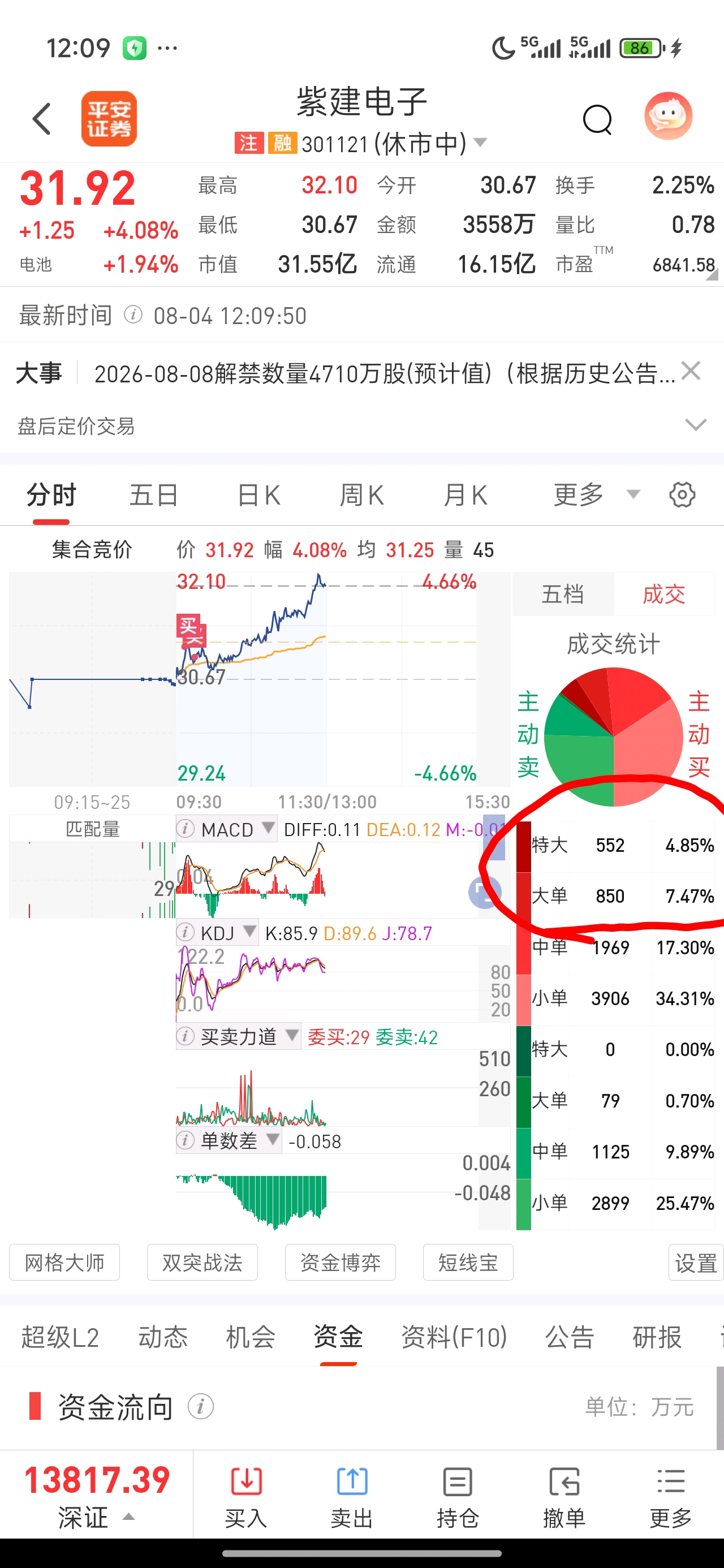Switch to the 日K chart tab
This screenshot has width=724, height=1568.
[x=259, y=495]
